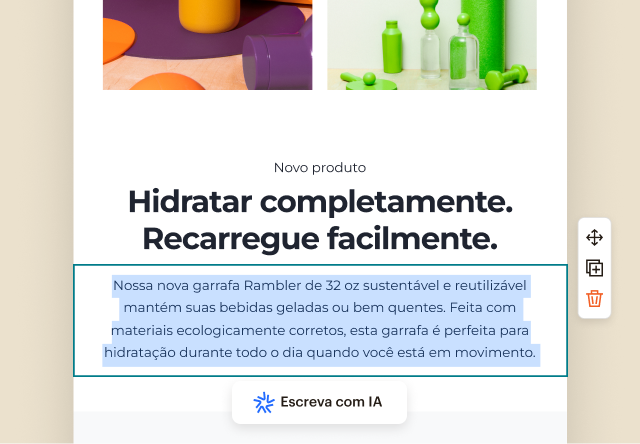Tap the Escreva com IA button
The height and width of the screenshot is (444, 640).
(x=319, y=402)
